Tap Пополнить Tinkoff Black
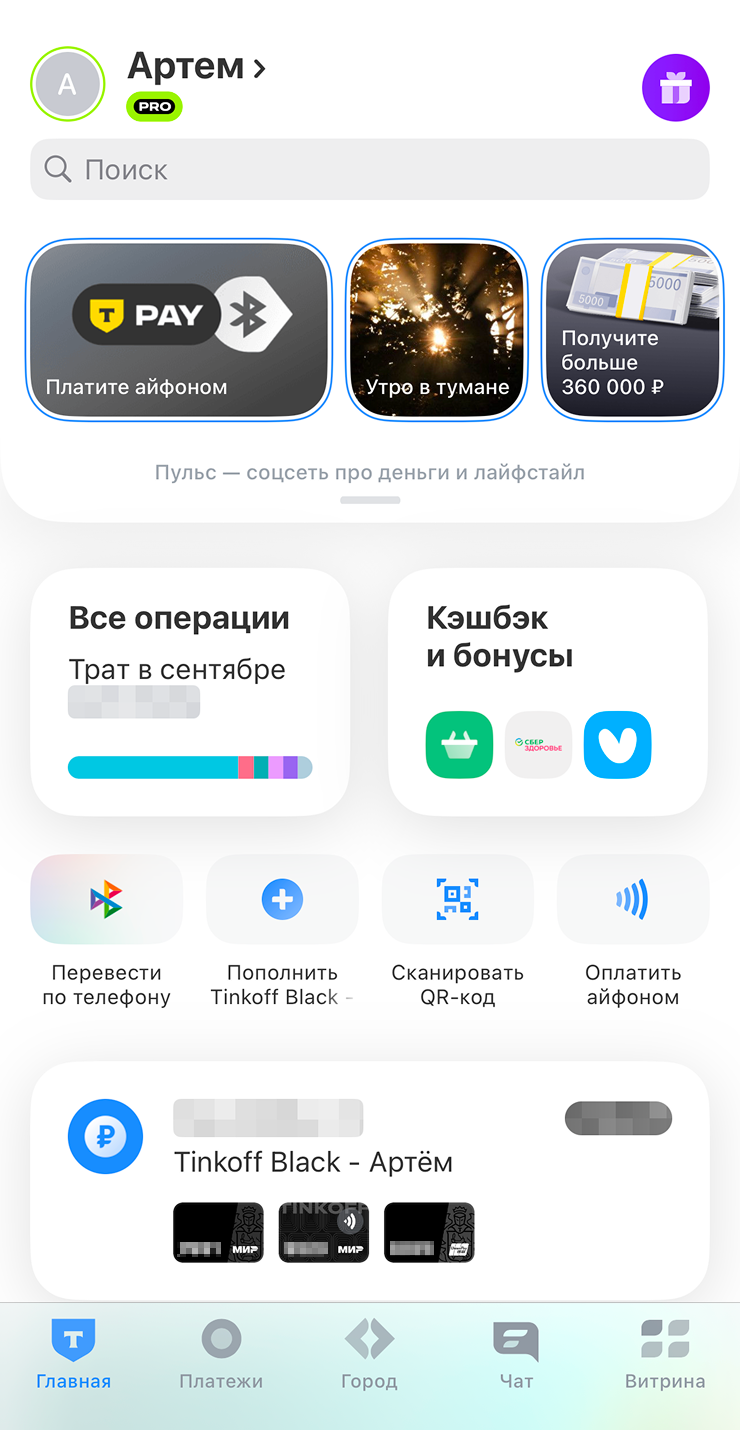The width and height of the screenshot is (740, 1430). click(x=282, y=930)
